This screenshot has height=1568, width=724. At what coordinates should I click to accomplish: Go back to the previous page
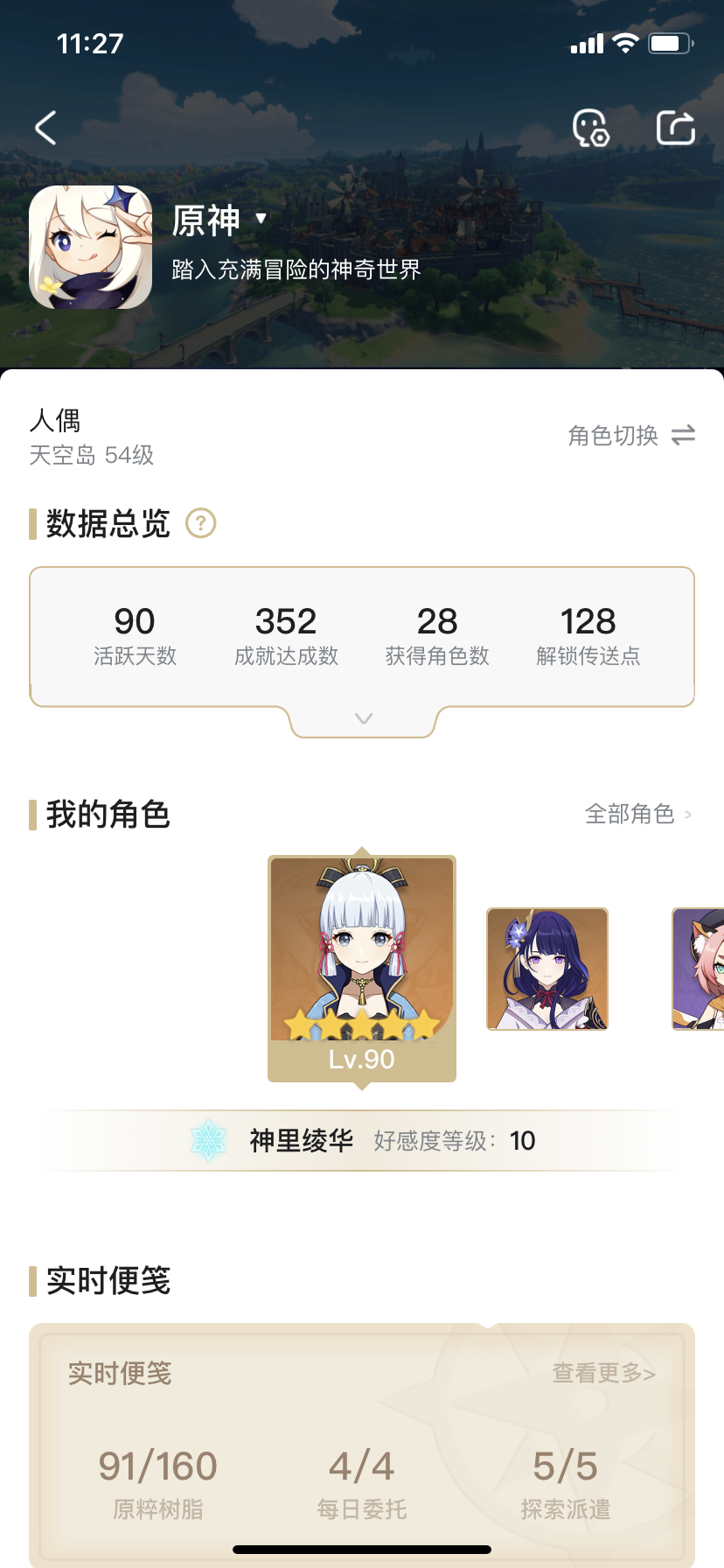click(45, 129)
